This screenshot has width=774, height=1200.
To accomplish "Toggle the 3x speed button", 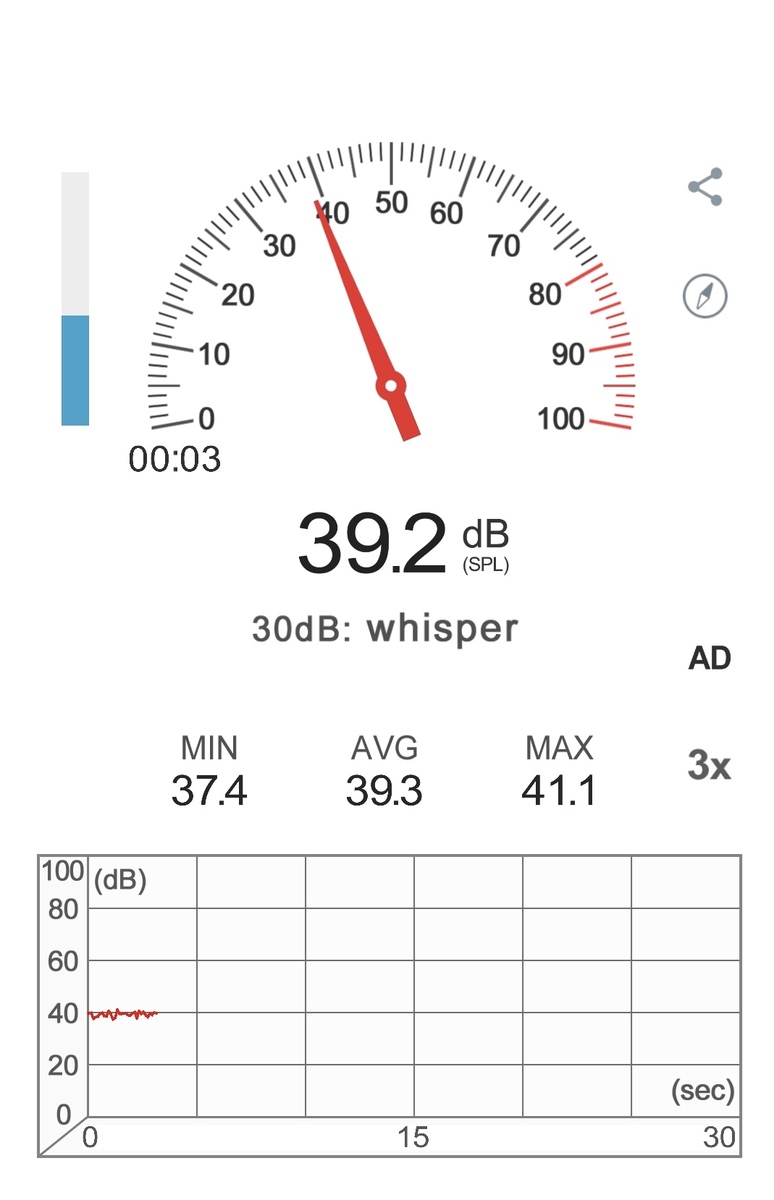I will click(x=709, y=766).
